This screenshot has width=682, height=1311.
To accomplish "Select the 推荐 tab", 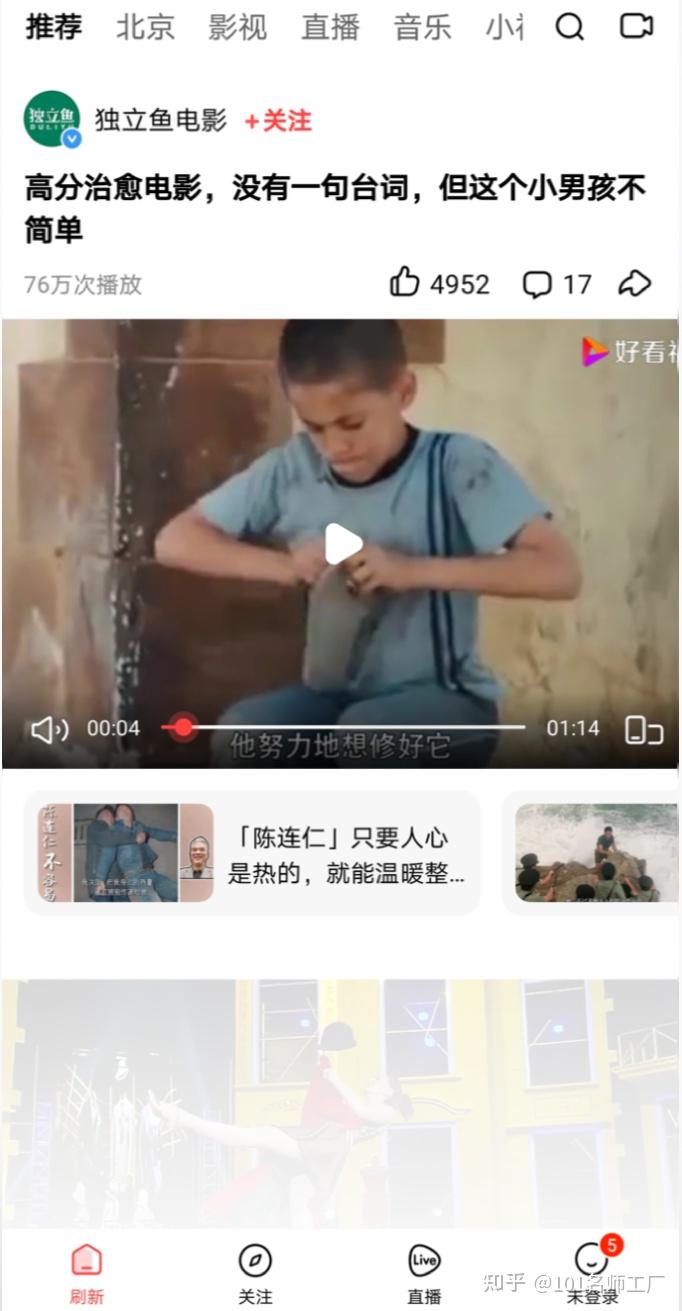I will tap(54, 27).
